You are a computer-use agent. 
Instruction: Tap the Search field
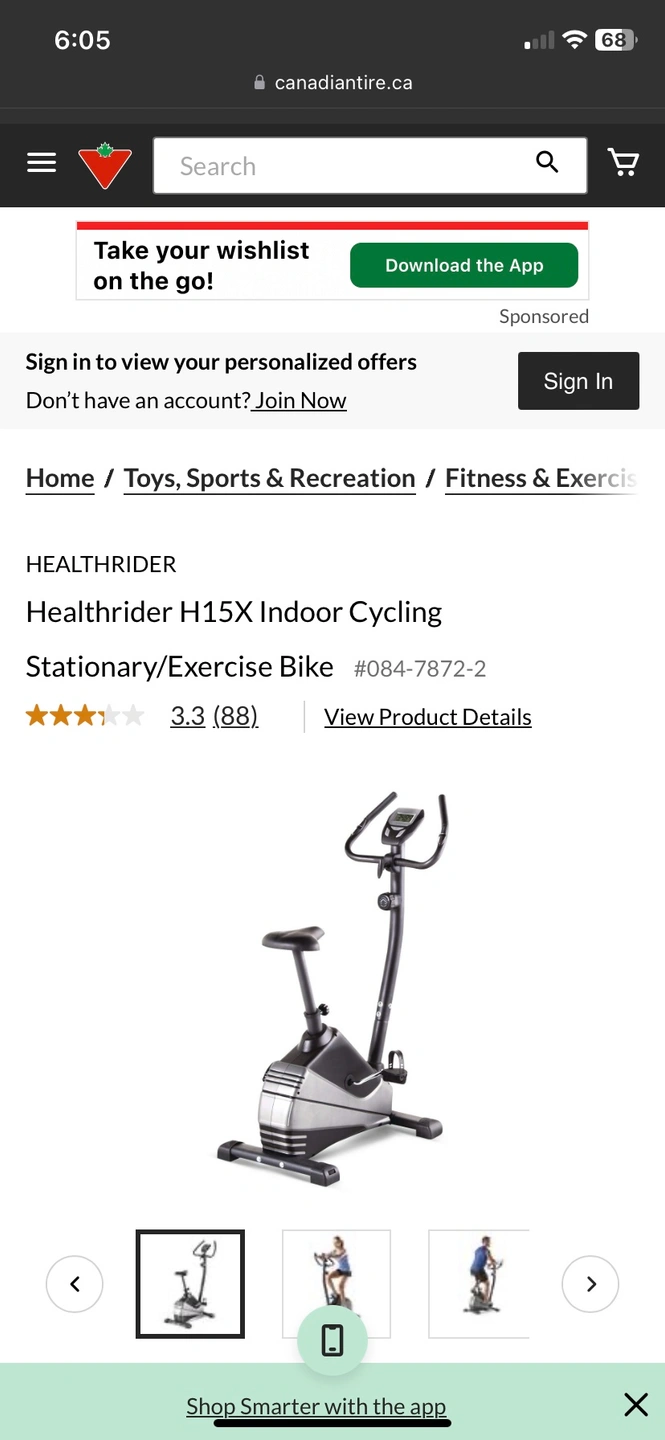(x=370, y=166)
